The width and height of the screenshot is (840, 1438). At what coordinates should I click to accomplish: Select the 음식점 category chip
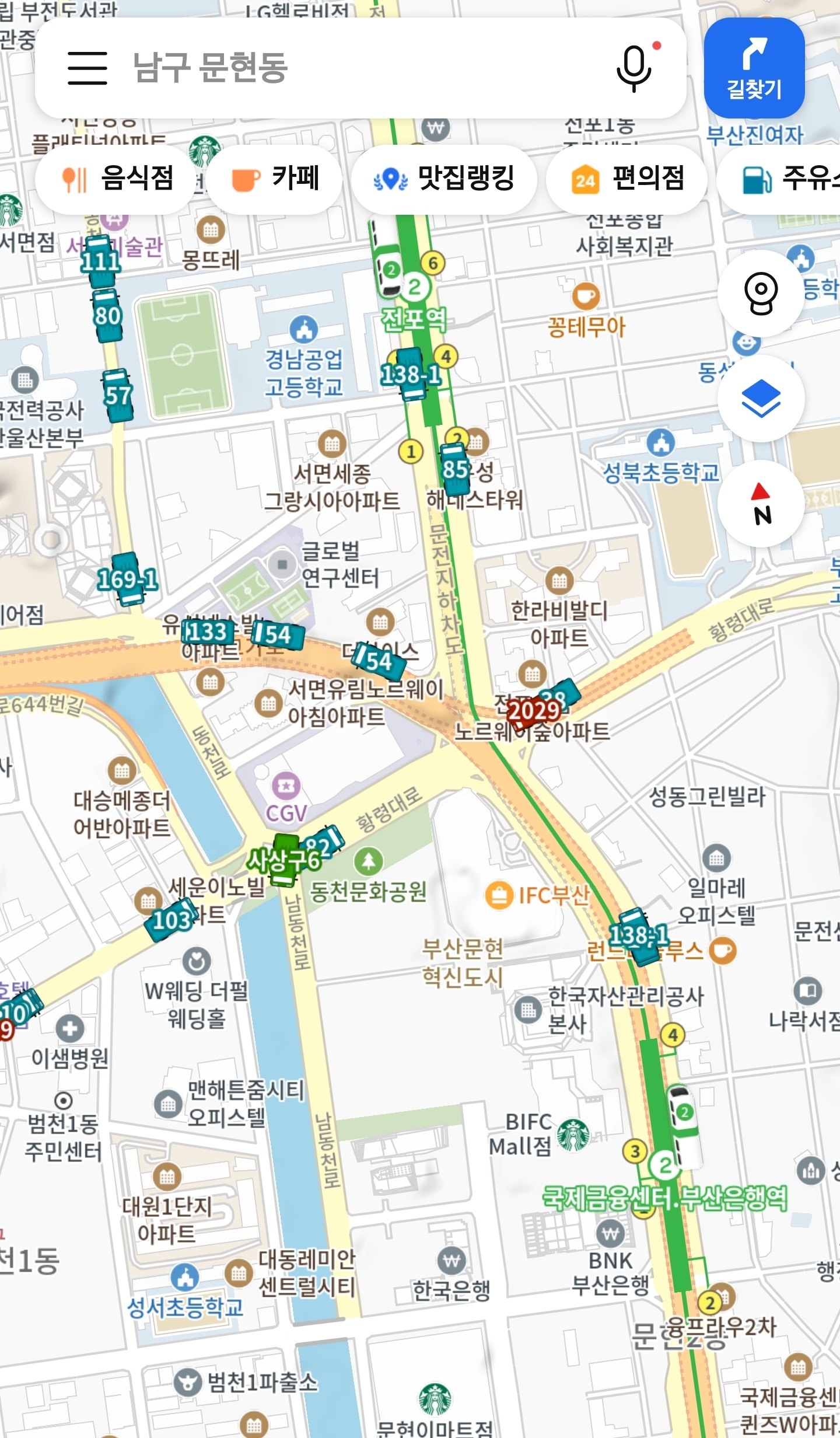coord(117,179)
